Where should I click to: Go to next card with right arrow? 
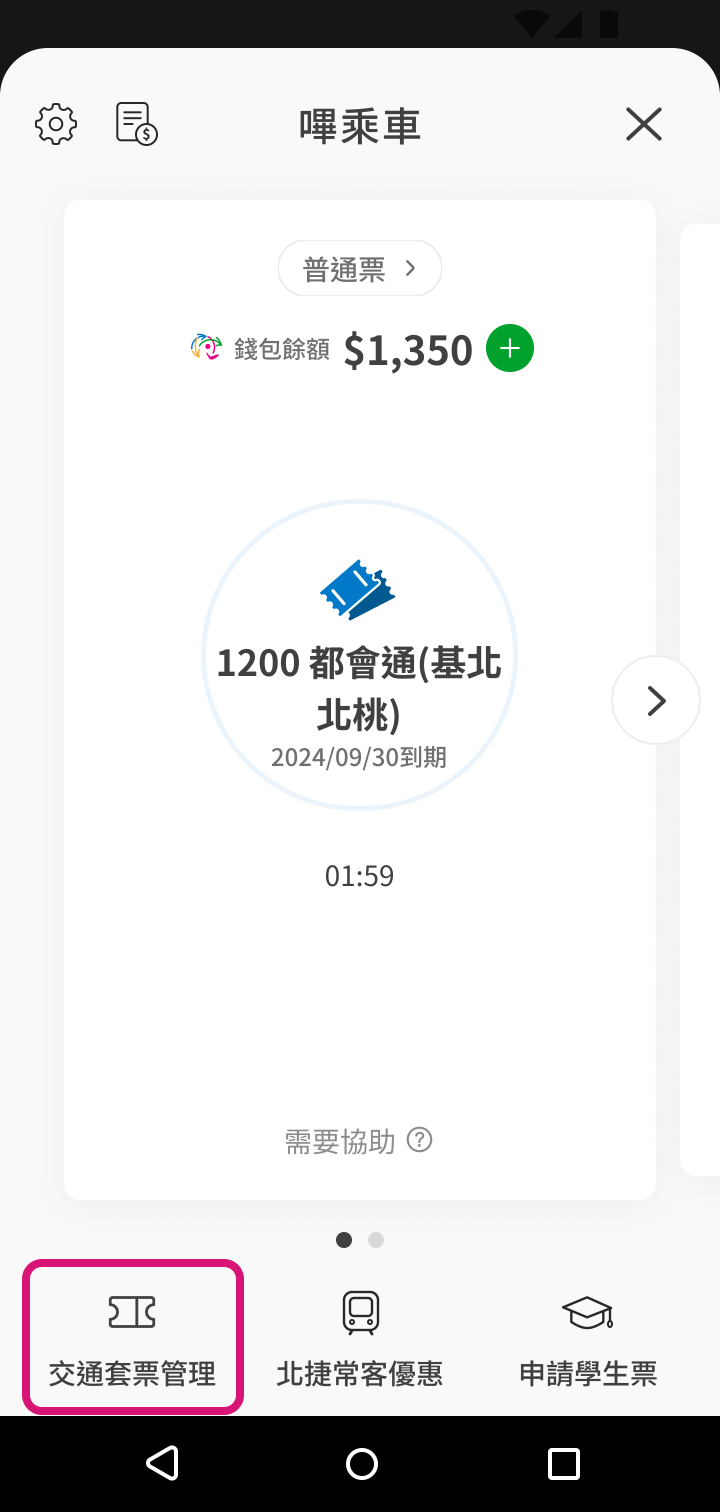click(x=656, y=700)
